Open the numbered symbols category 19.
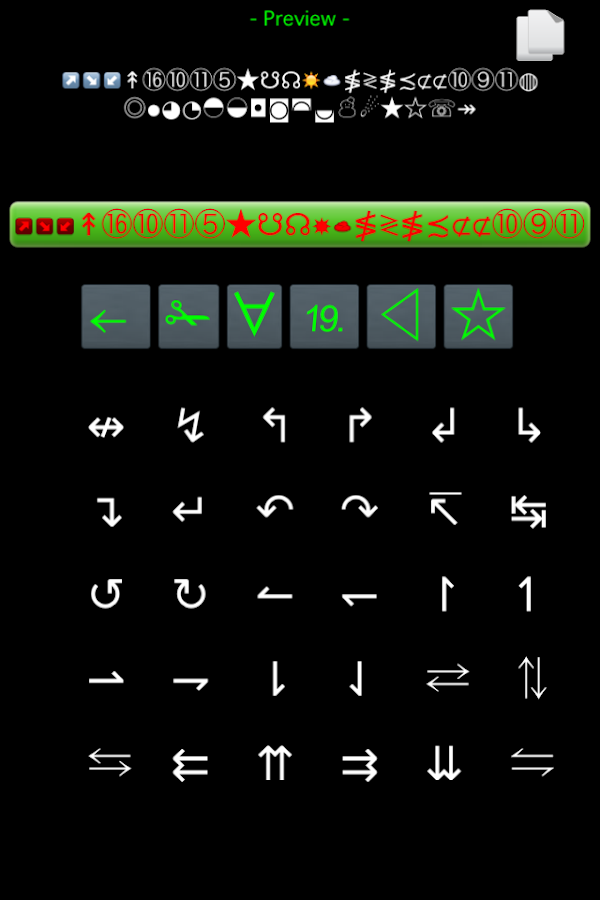Screen dimensions: 600x900 point(324,317)
